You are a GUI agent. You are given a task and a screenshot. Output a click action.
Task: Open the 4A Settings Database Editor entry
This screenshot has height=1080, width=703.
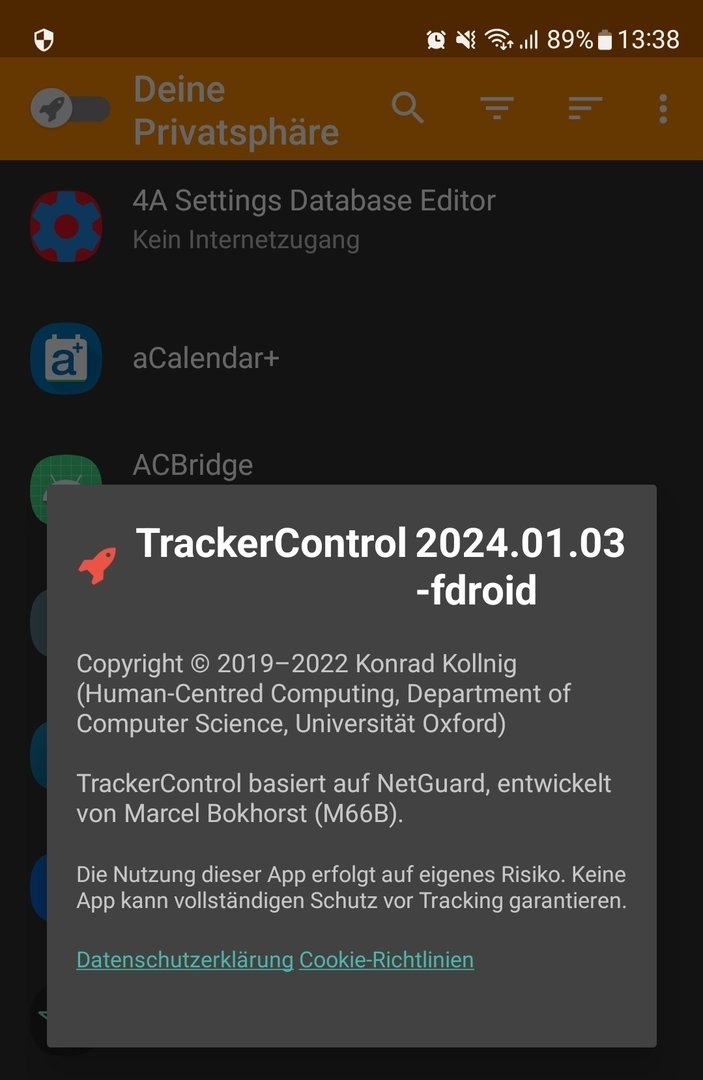pyautogui.click(x=314, y=218)
